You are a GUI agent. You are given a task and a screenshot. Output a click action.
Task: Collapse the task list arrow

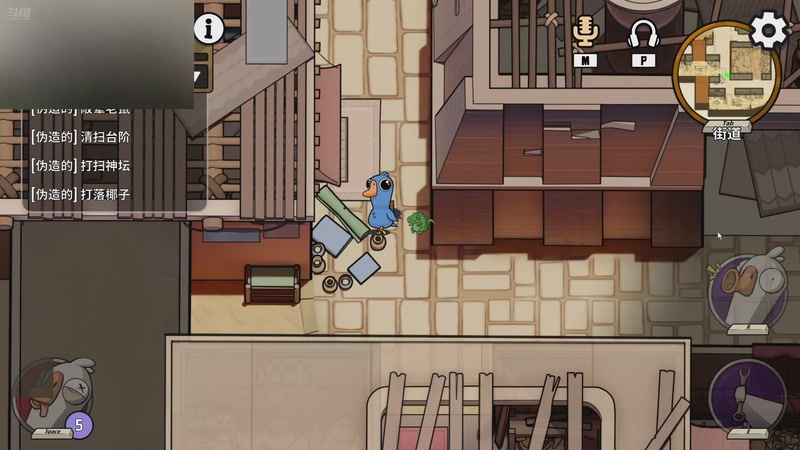(x=198, y=77)
